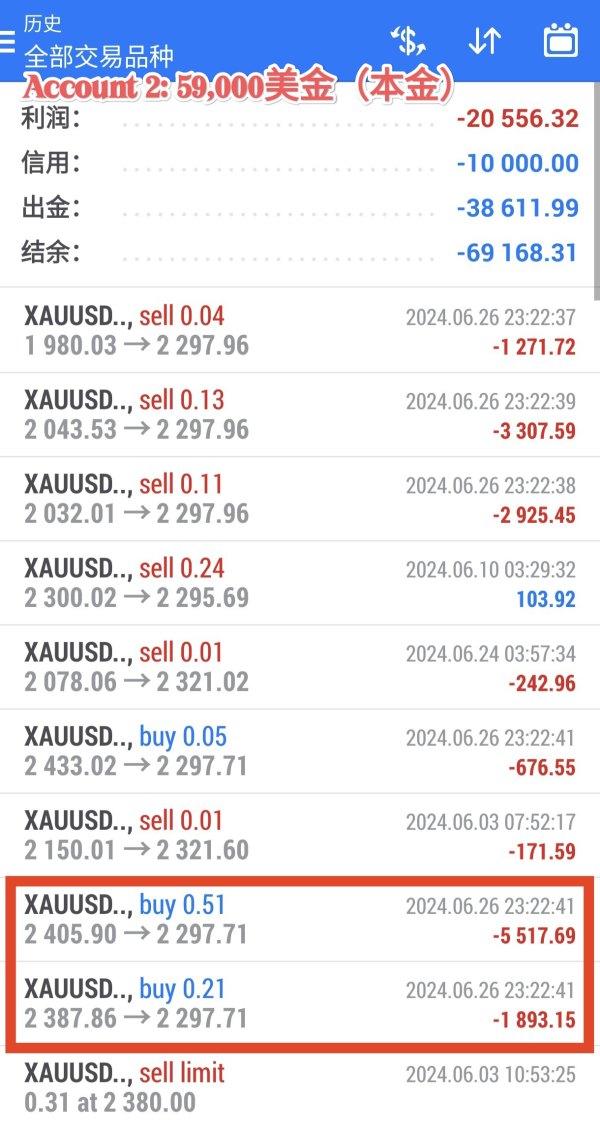Open the sort order arrows
The width and height of the screenshot is (600, 1128).
click(484, 41)
